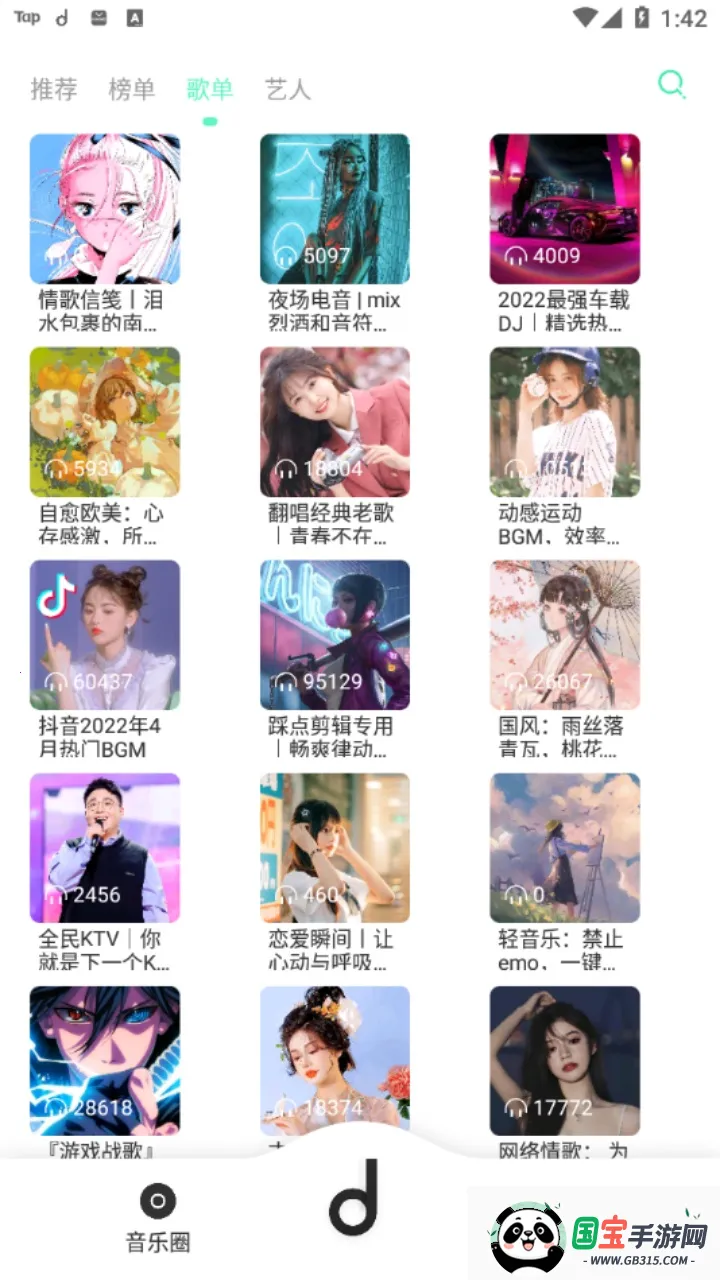This screenshot has height=1280, width=720.
Task: Open the 国风：雨丝落 playlist
Action: click(x=565, y=635)
